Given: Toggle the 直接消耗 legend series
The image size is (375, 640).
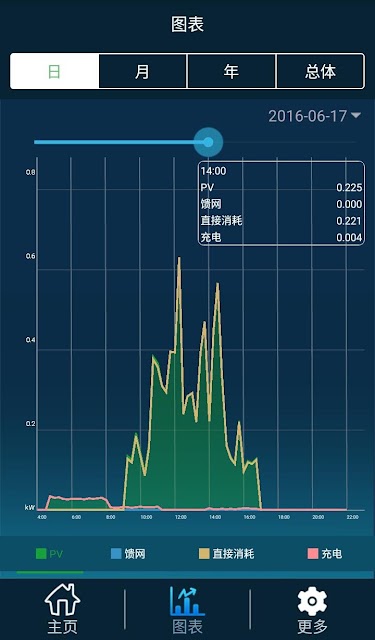Looking at the screenshot, I should [226, 554].
